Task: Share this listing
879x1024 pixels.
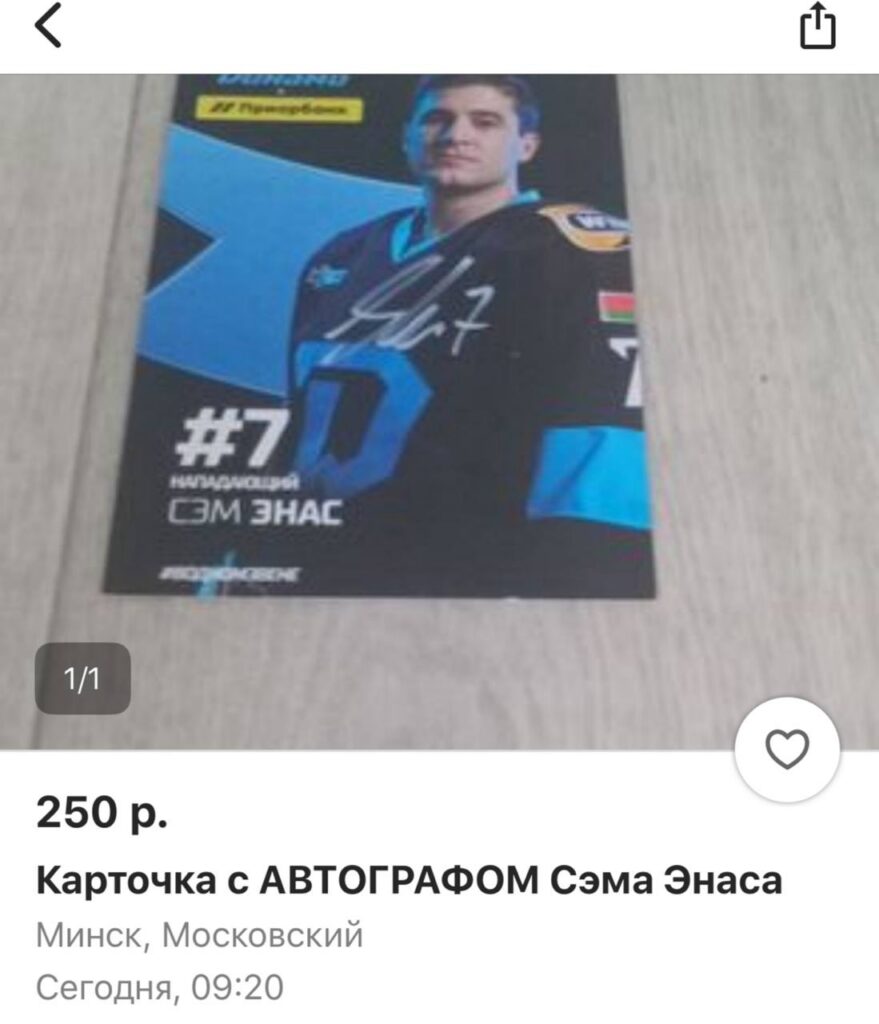Action: 817,26
